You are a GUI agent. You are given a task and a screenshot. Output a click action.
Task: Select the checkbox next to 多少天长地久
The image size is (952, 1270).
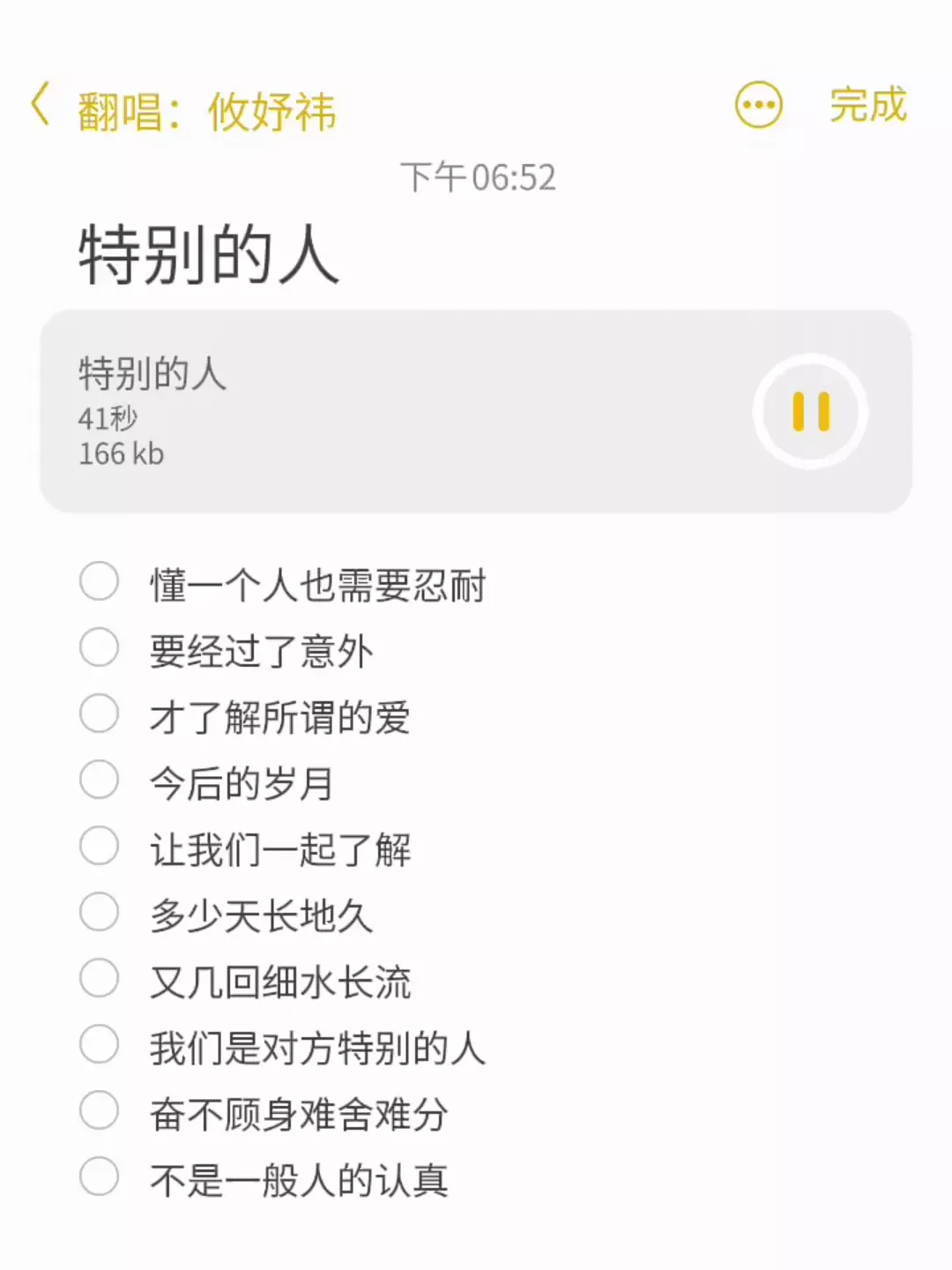click(99, 913)
